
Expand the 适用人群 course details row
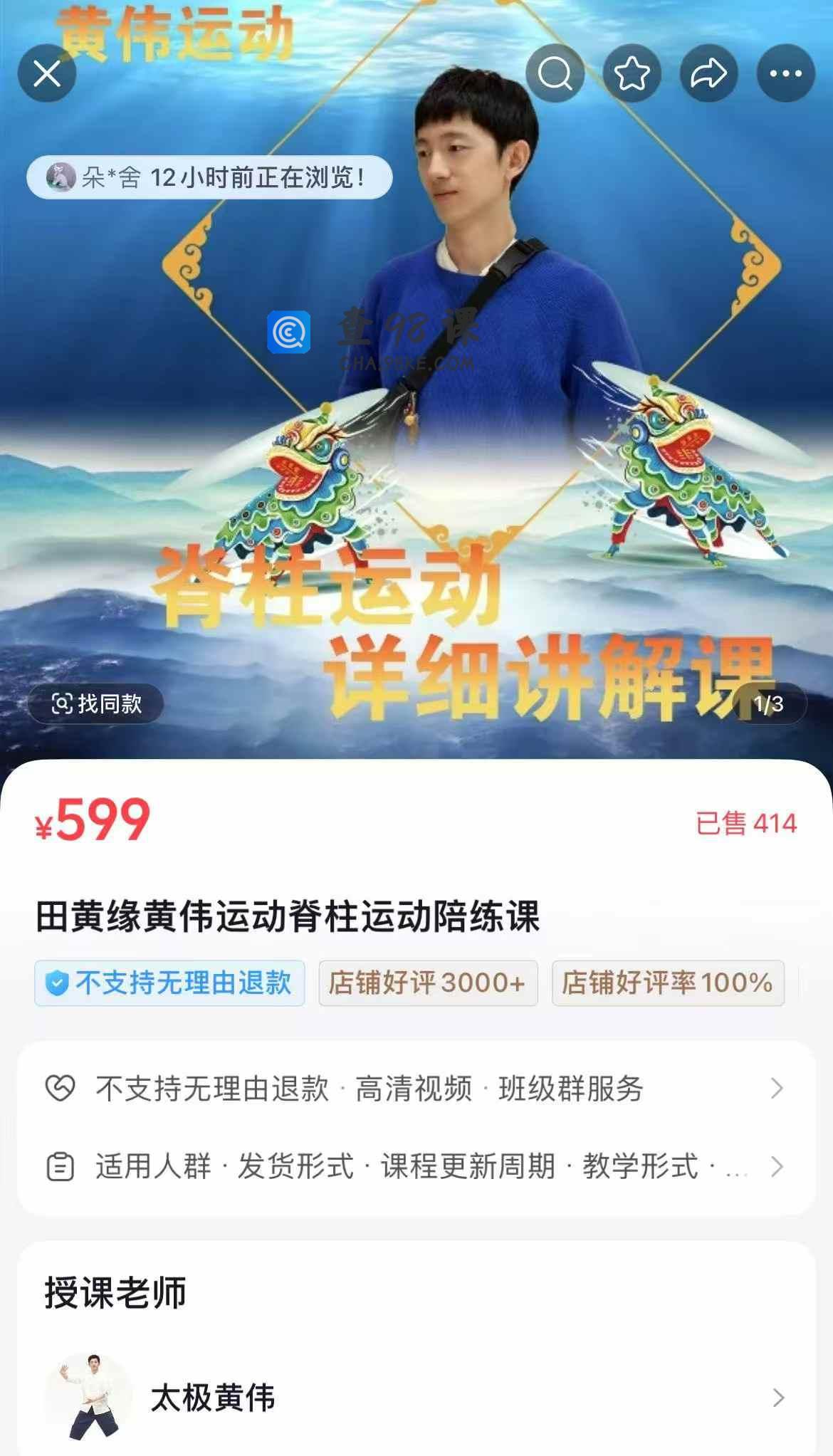416,1167
